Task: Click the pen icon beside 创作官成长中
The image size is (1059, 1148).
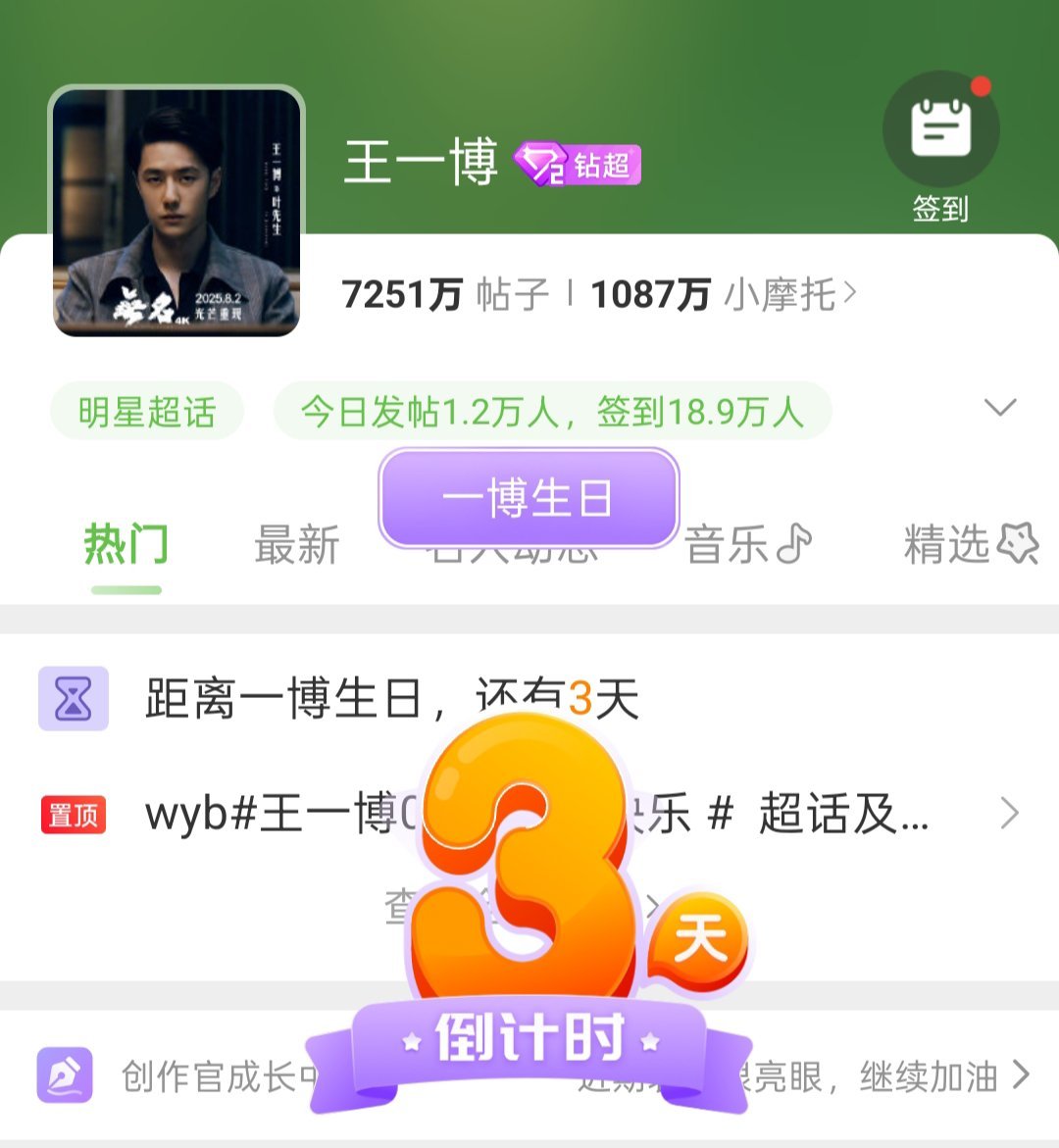Action: click(x=65, y=1074)
